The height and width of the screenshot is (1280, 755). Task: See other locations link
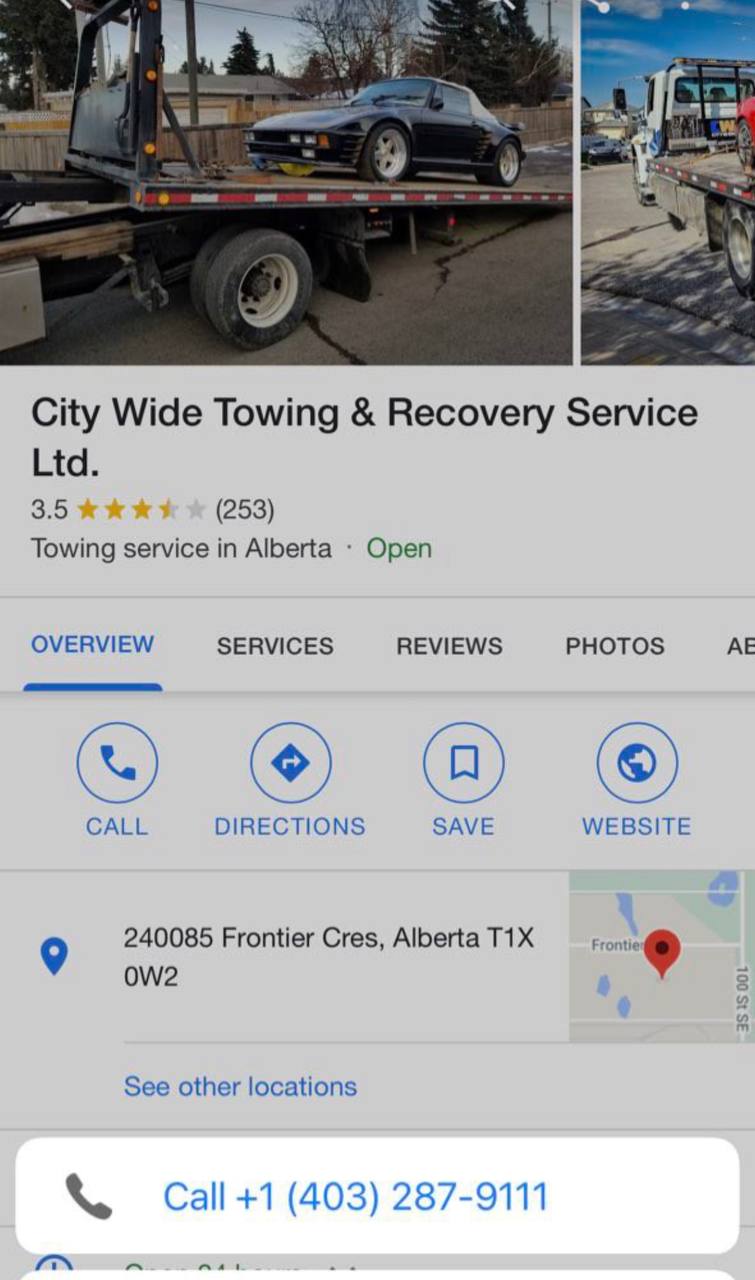pos(240,1086)
